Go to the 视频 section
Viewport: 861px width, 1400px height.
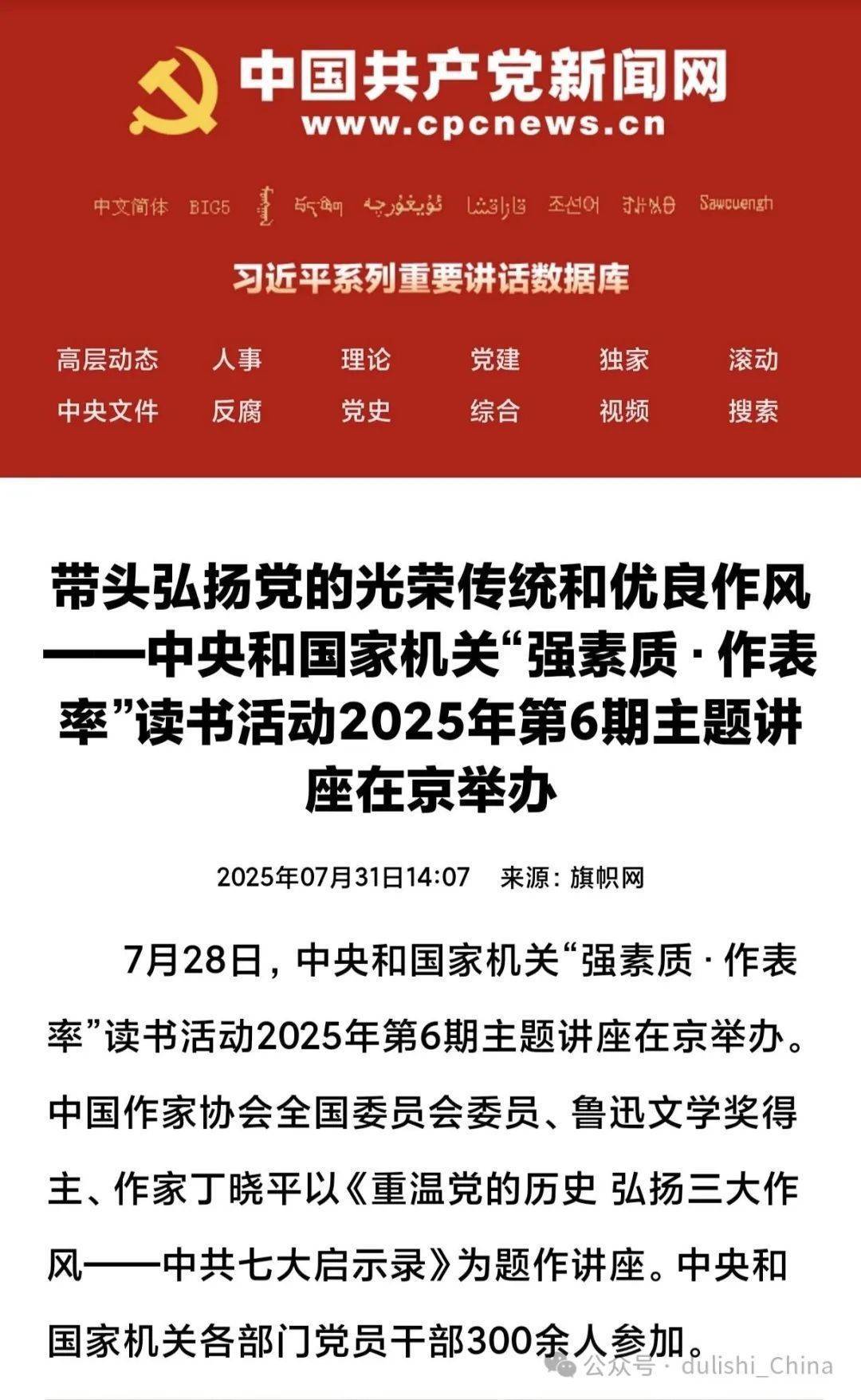pos(624,411)
